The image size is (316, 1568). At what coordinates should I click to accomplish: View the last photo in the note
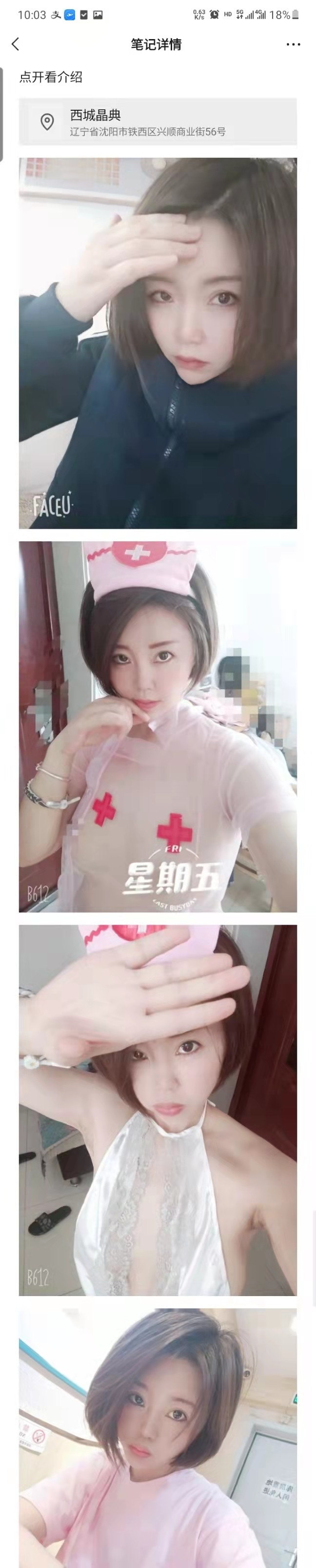click(158, 1437)
